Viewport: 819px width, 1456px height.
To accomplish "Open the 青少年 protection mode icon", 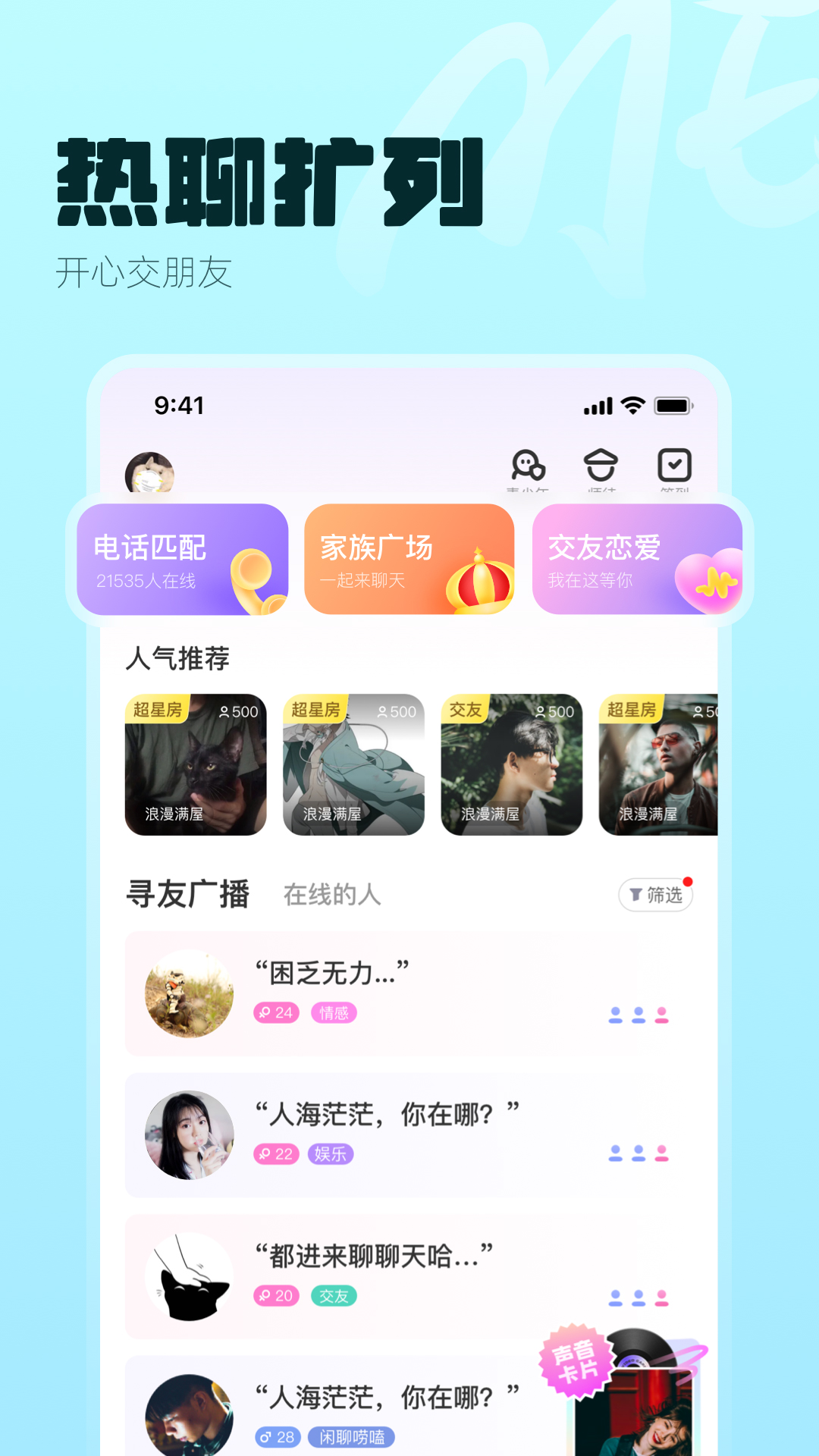I will coord(527,464).
